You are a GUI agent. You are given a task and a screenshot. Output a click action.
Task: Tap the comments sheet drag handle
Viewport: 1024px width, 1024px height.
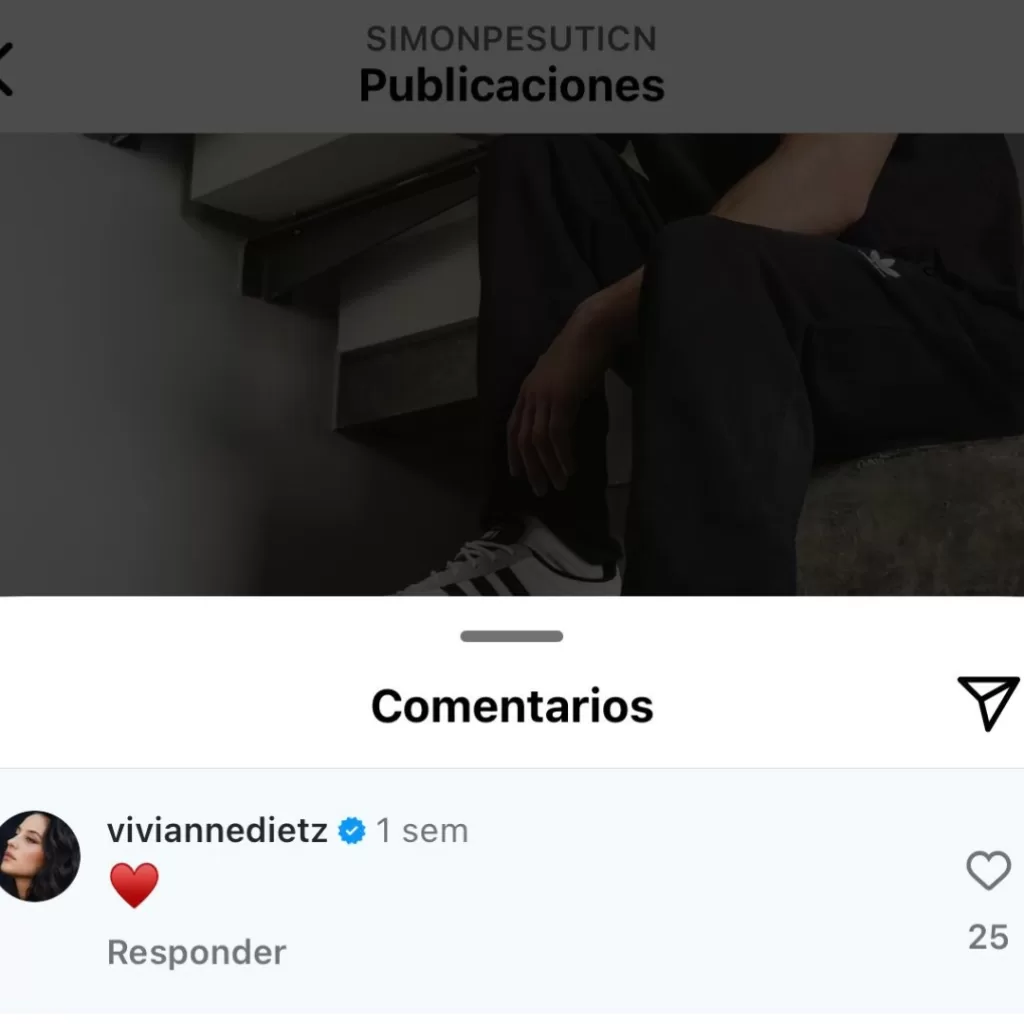pyautogui.click(x=511, y=636)
